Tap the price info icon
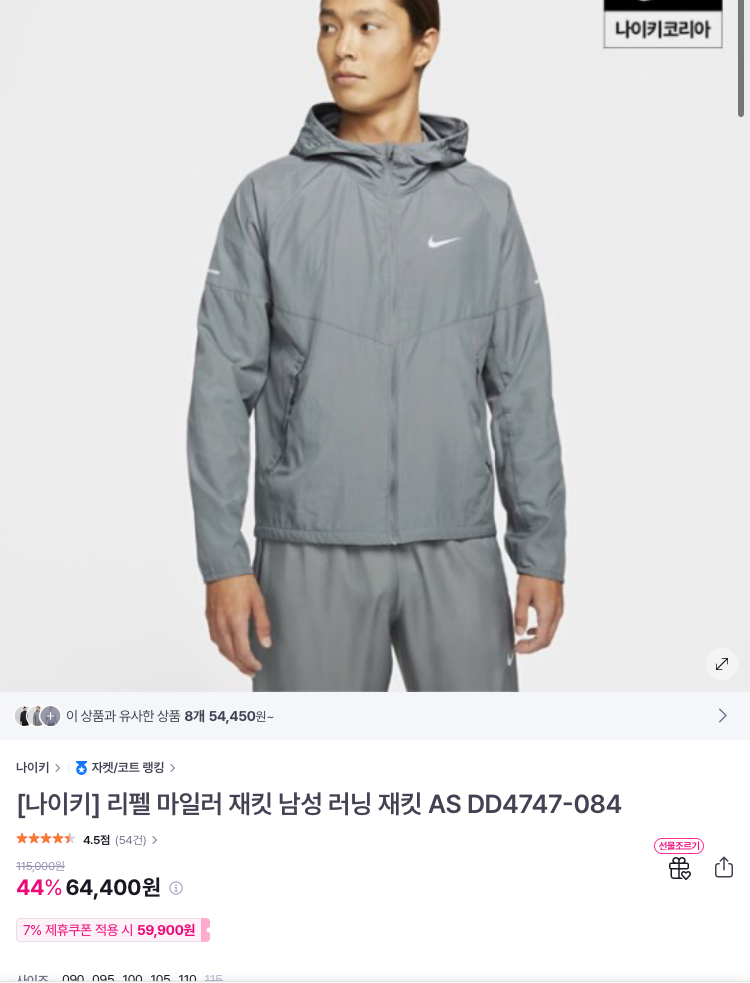The width and height of the screenshot is (750, 983). (x=176, y=888)
